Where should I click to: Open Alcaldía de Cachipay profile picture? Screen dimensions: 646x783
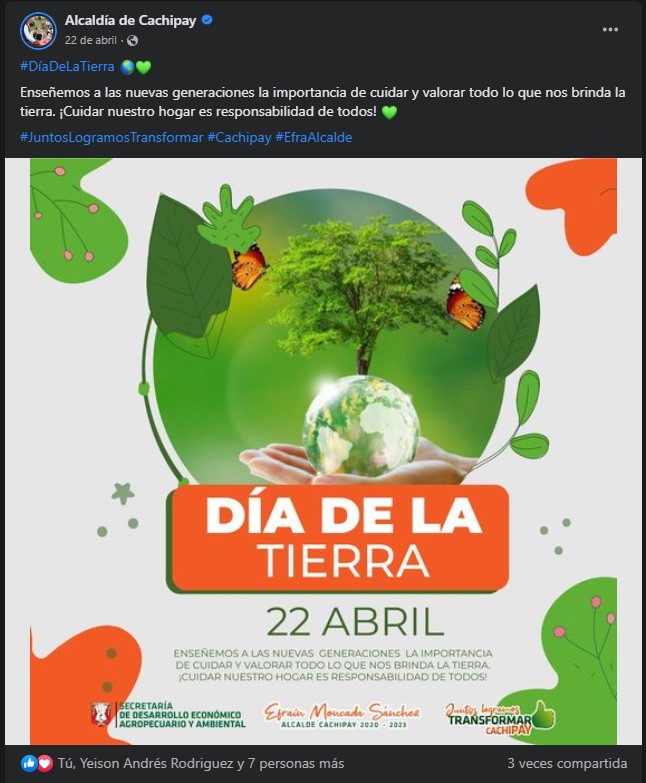click(x=38, y=31)
